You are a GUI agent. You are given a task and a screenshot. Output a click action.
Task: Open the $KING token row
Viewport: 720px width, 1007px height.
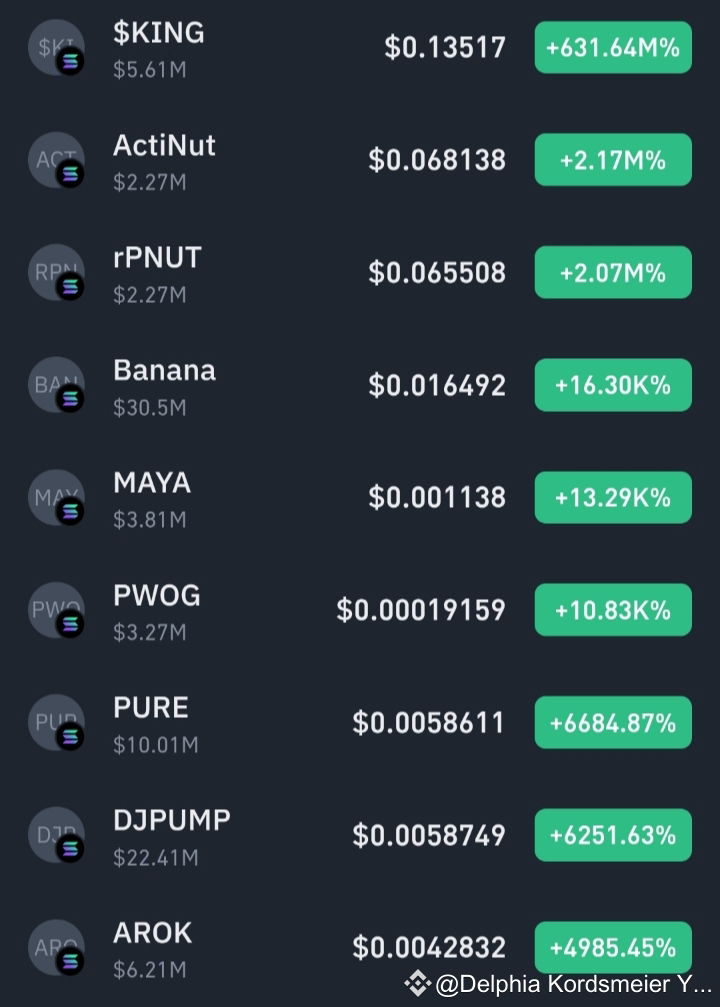click(160, 35)
